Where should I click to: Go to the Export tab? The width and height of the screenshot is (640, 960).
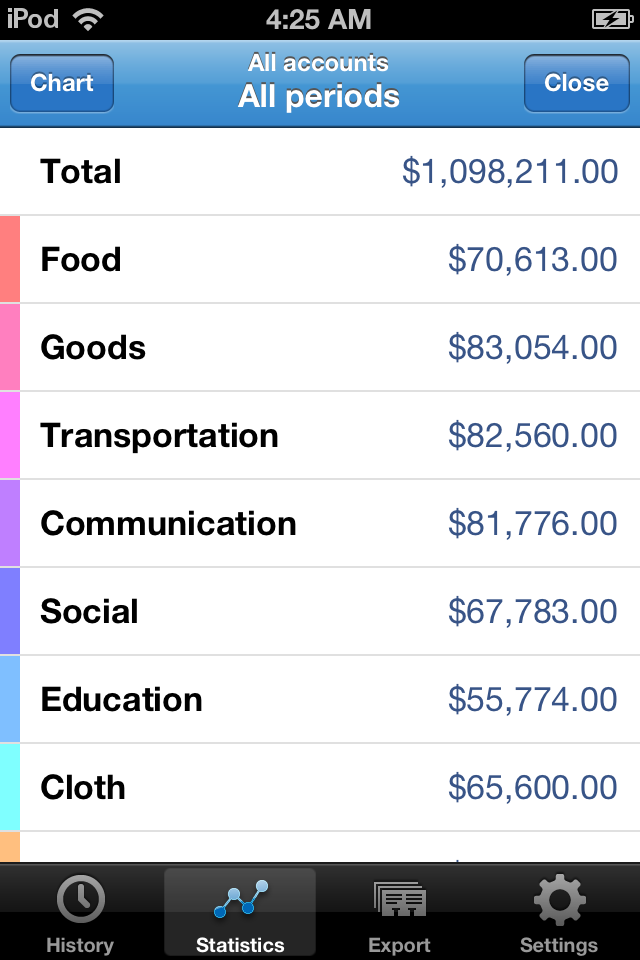[x=399, y=913]
